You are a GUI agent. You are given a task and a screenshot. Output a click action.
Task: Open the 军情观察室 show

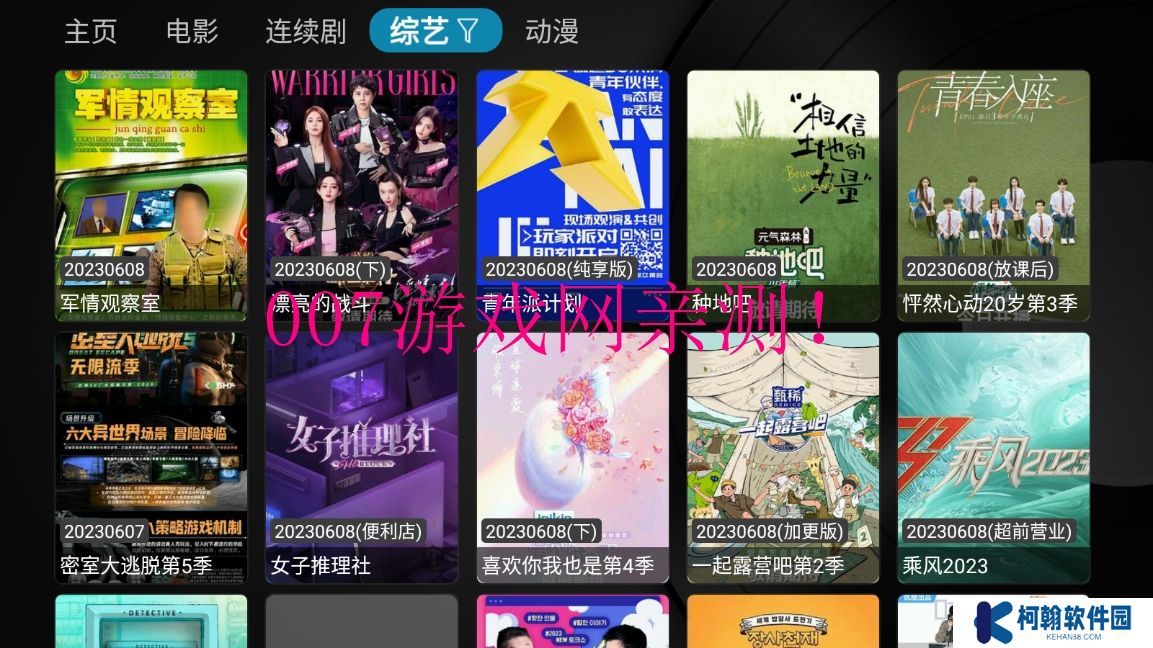151,195
